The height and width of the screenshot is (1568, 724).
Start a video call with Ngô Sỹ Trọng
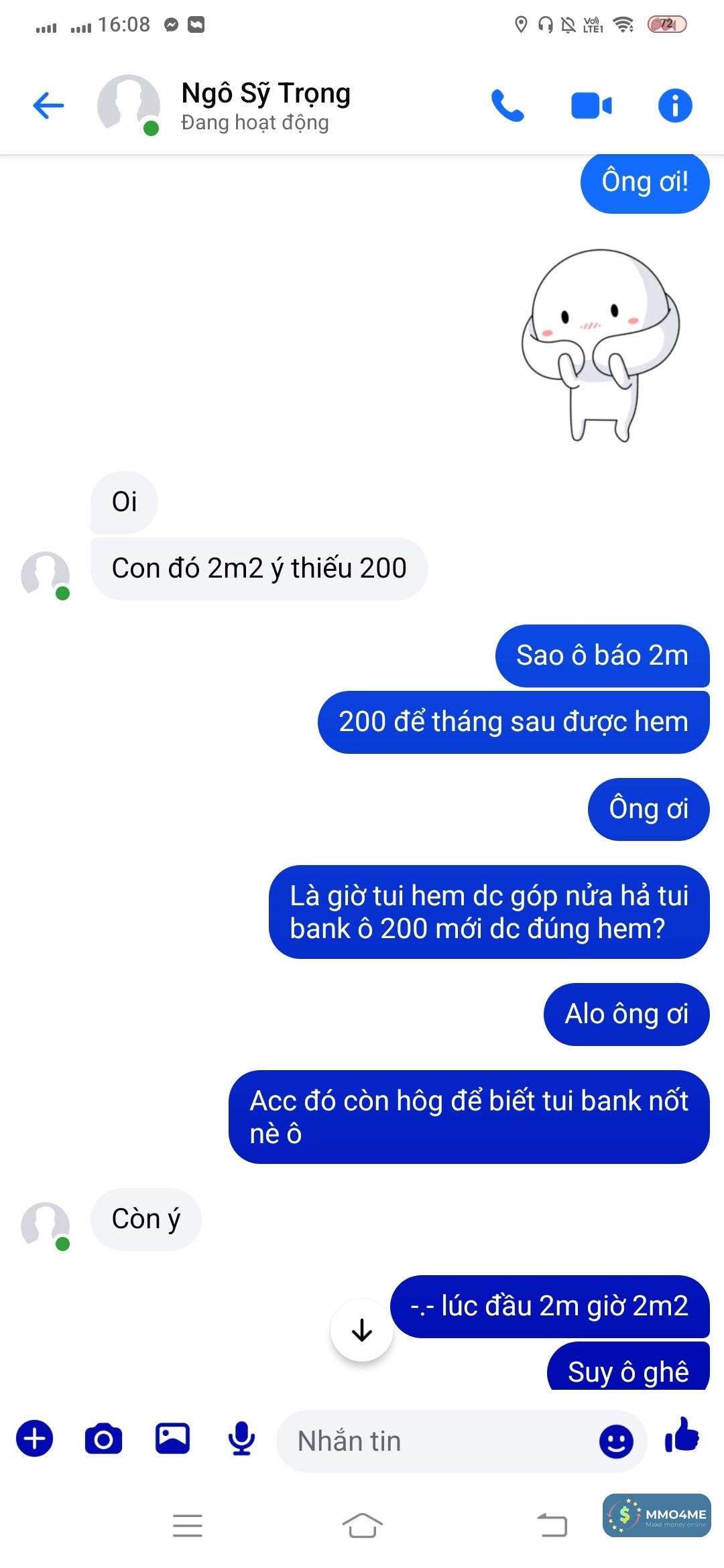[x=591, y=106]
